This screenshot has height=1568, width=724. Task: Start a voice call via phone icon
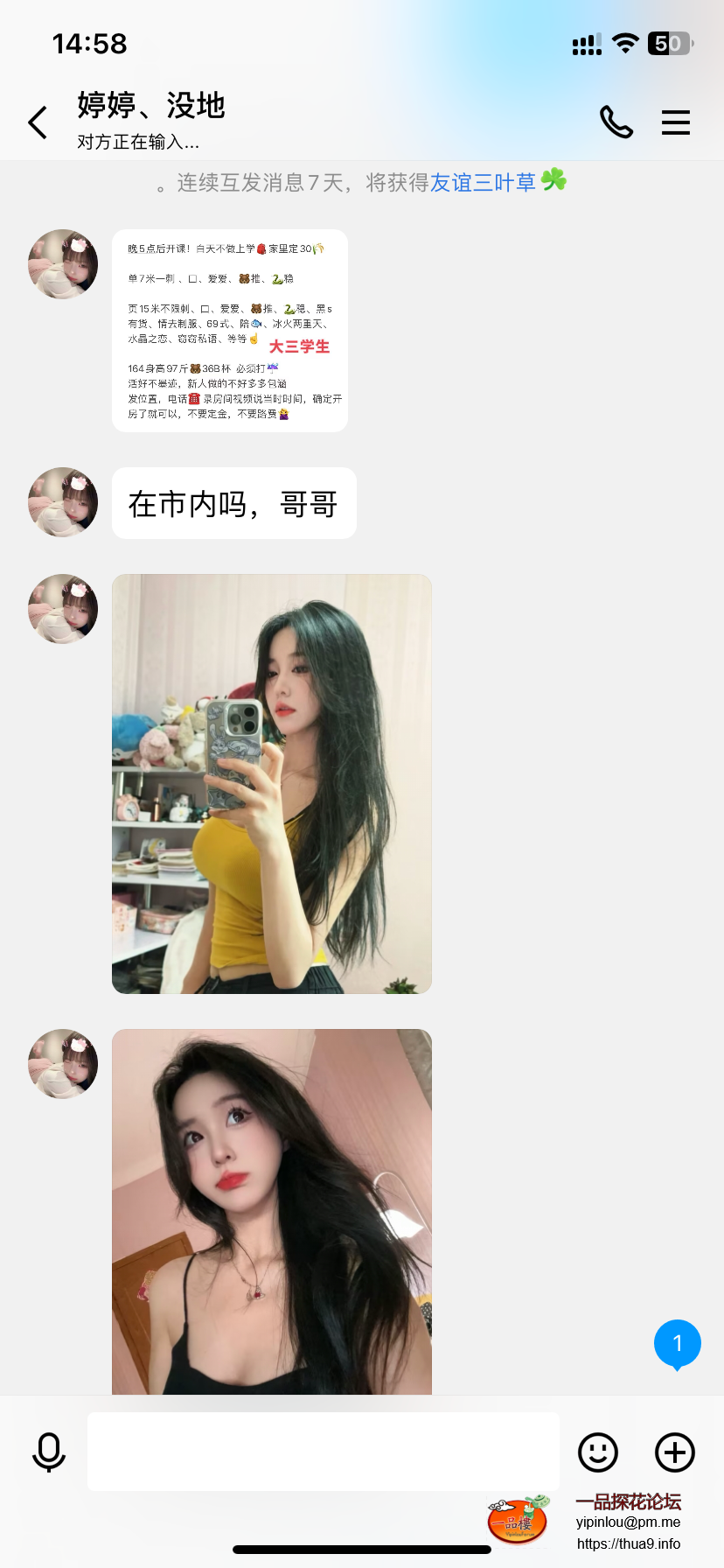tap(616, 122)
